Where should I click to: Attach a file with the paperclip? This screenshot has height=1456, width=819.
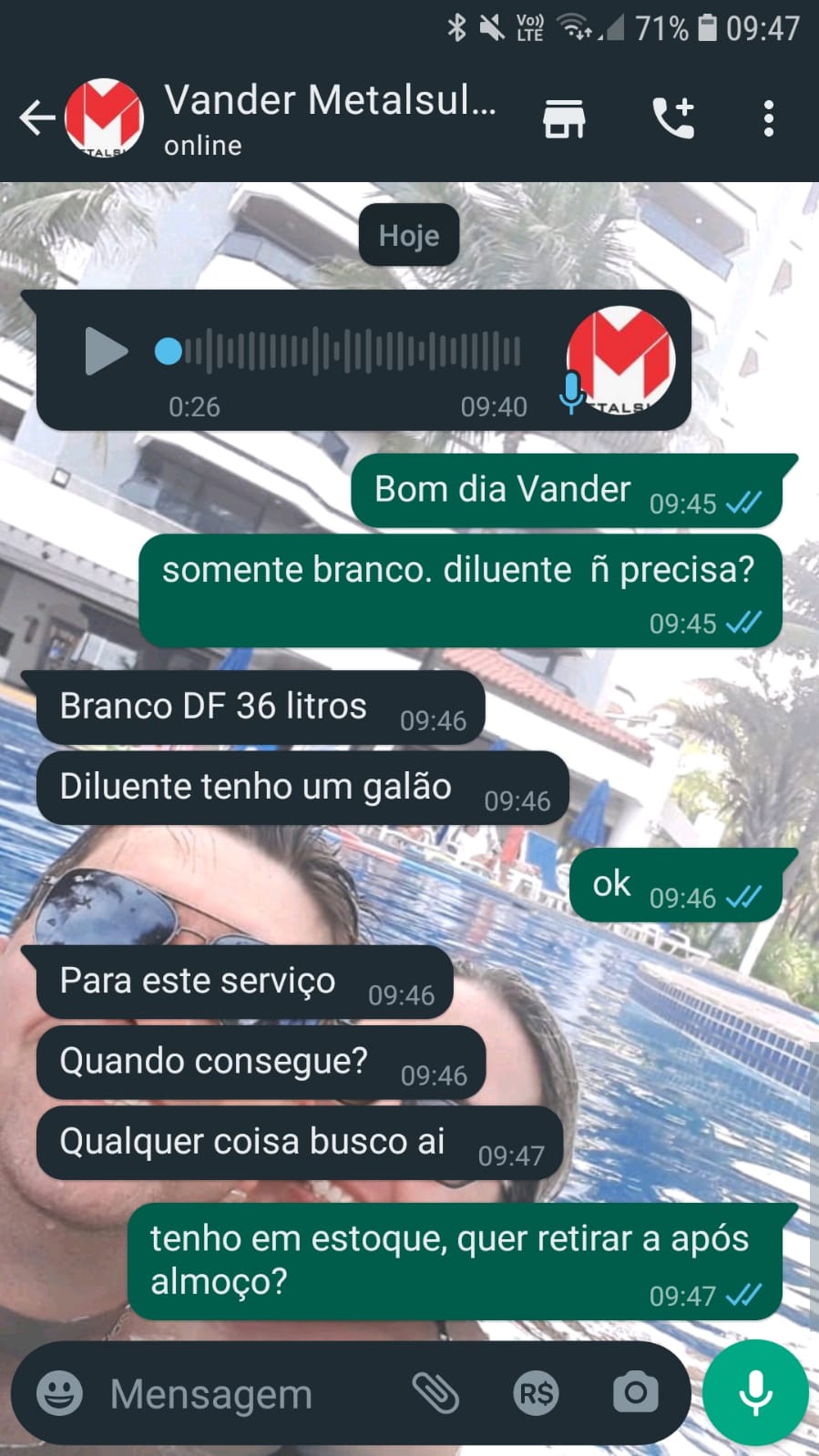435,1392
